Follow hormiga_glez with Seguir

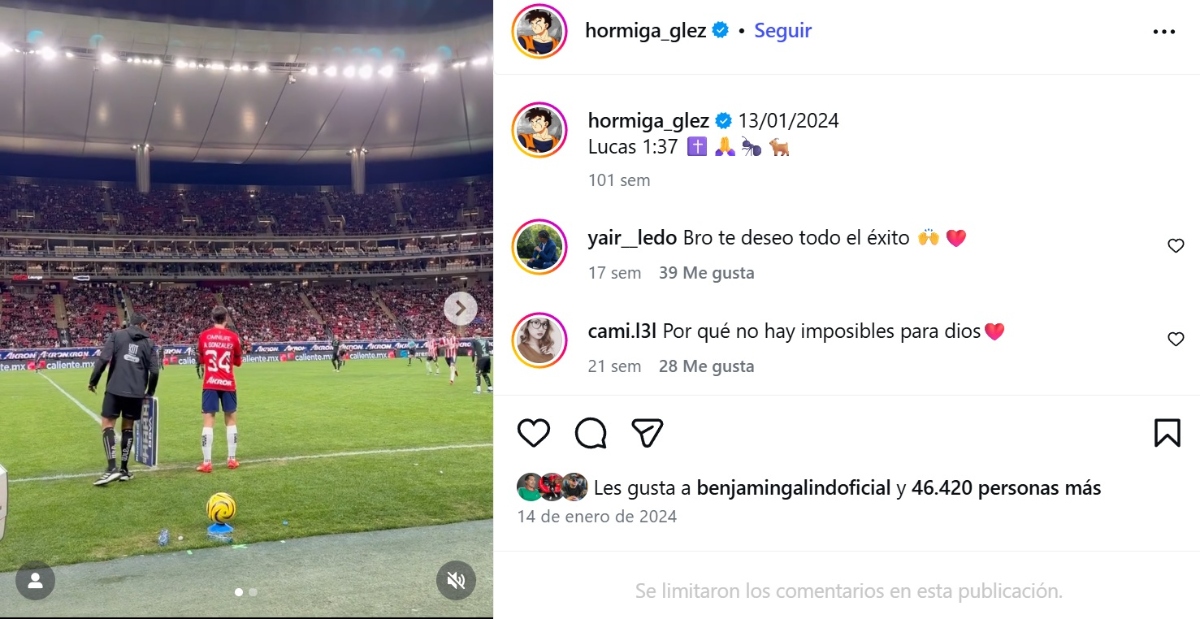coord(783,30)
